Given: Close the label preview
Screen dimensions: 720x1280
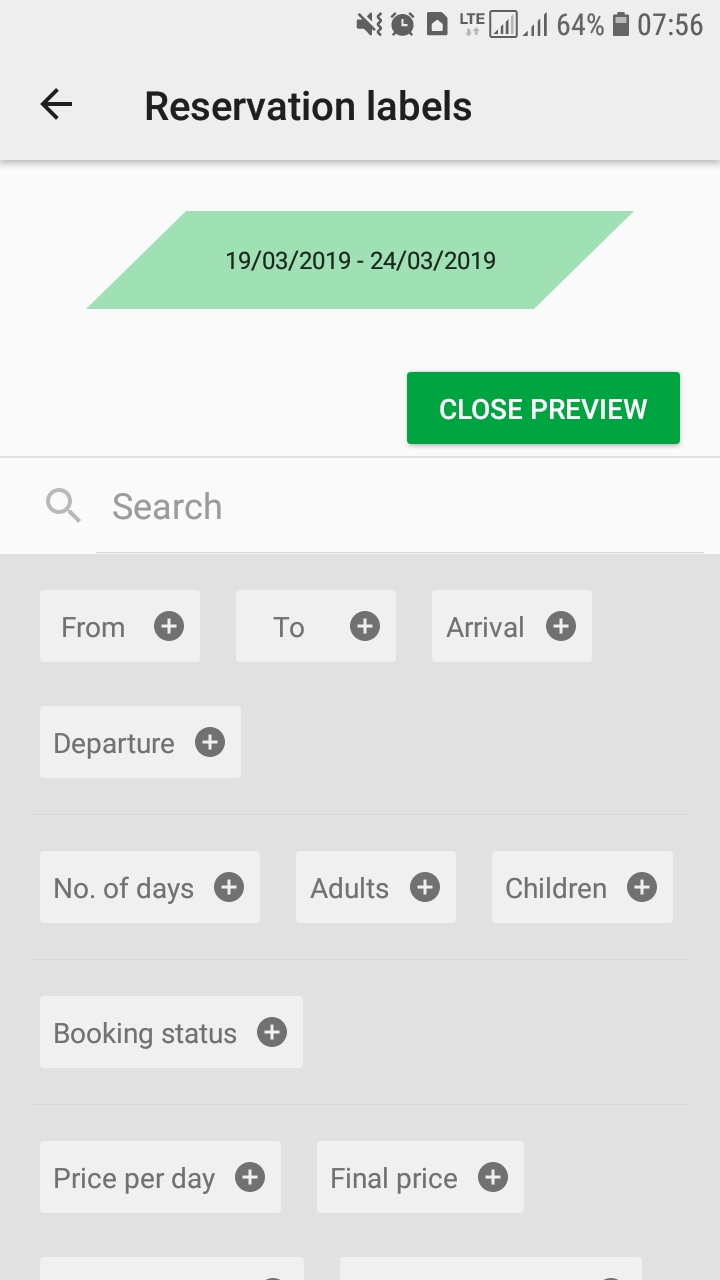Looking at the screenshot, I should [x=543, y=408].
